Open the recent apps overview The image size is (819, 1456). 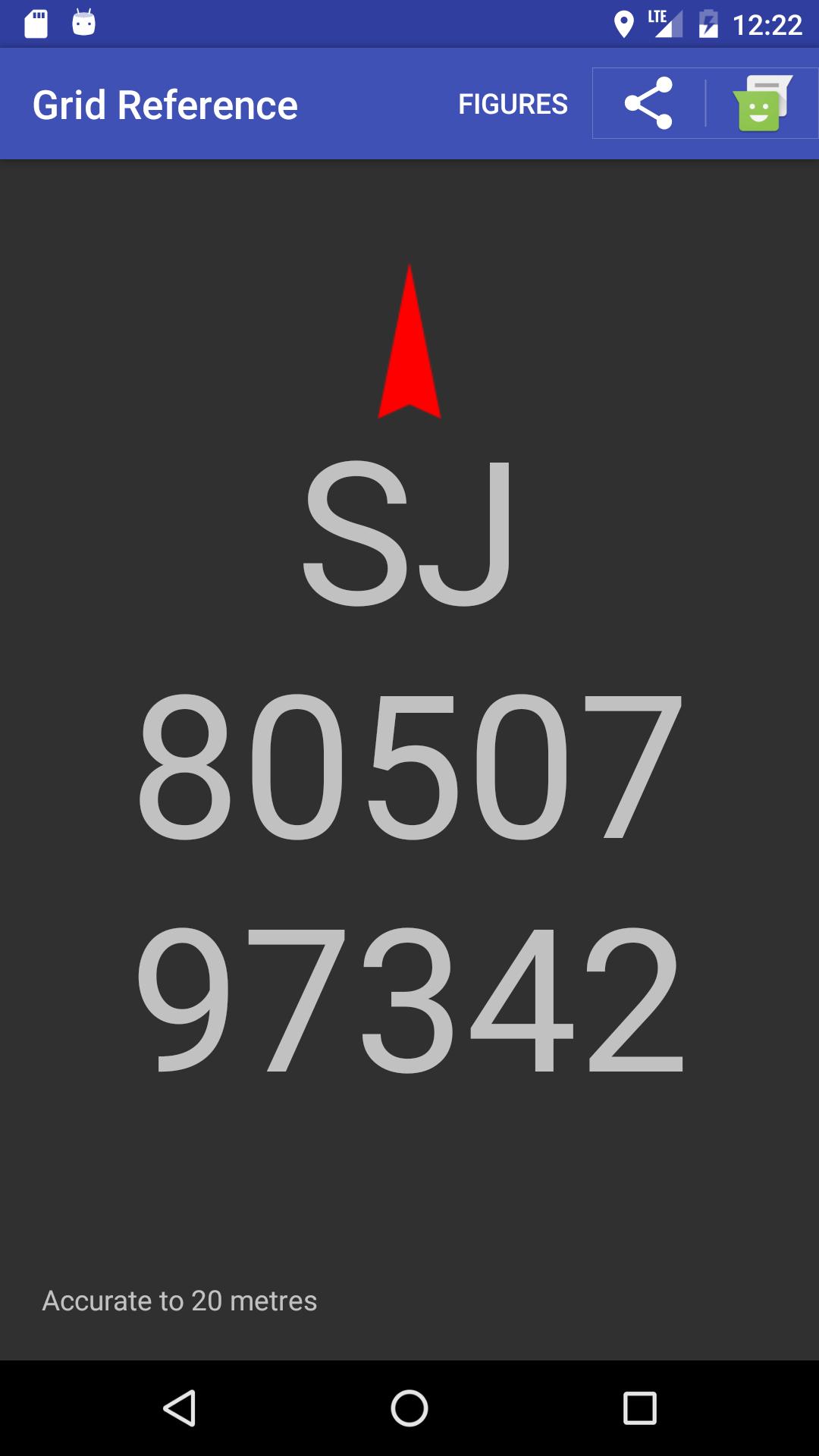pyautogui.click(x=639, y=1408)
